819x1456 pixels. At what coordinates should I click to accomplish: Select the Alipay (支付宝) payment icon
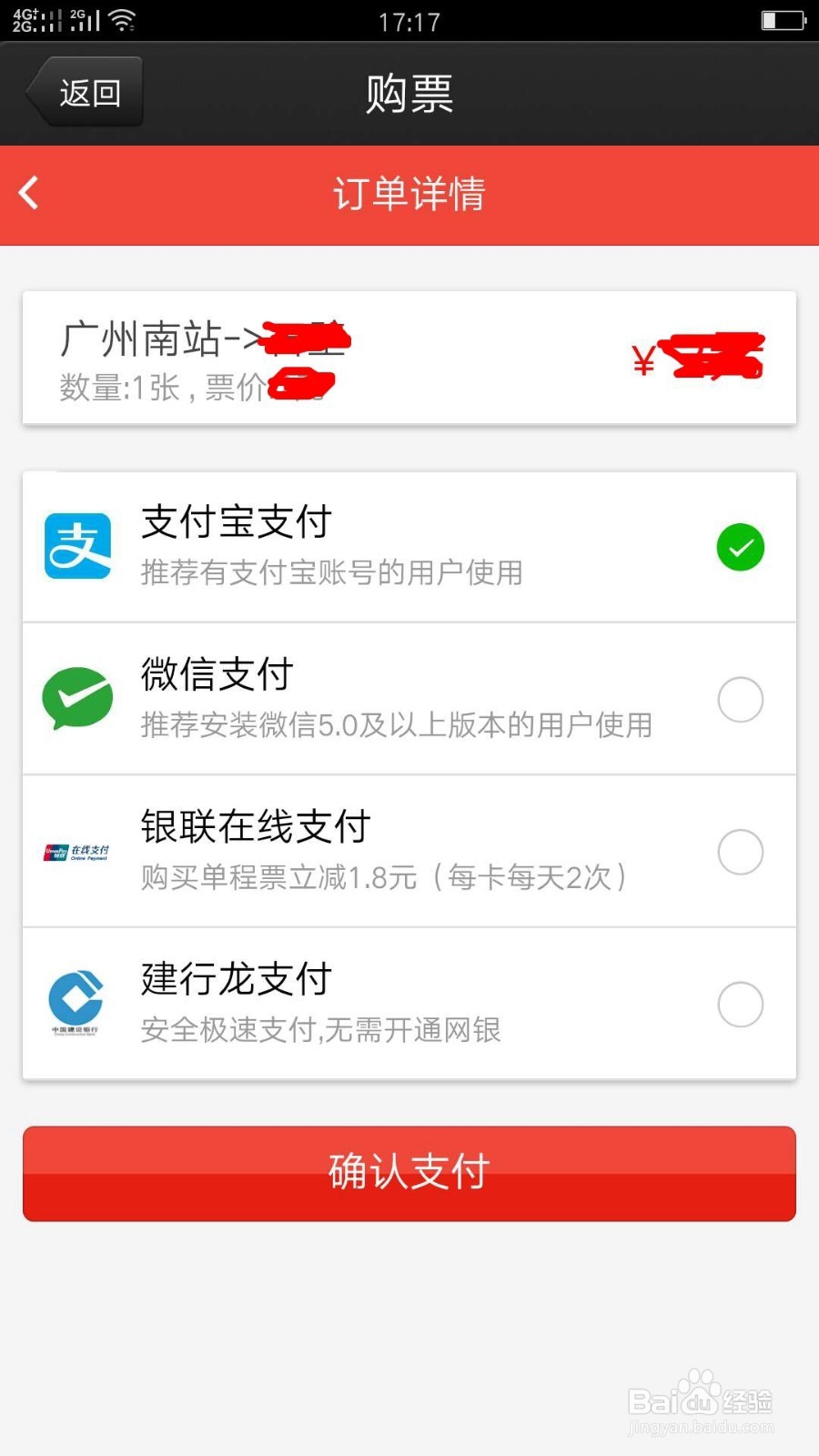[x=77, y=544]
